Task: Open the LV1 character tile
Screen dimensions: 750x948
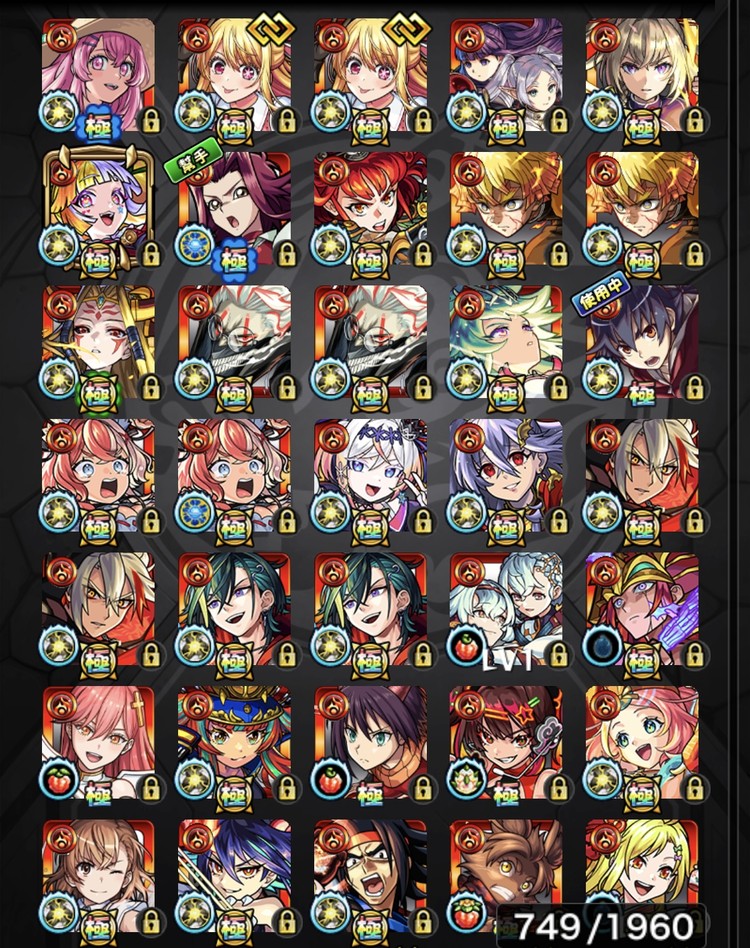Action: pyautogui.click(x=505, y=609)
